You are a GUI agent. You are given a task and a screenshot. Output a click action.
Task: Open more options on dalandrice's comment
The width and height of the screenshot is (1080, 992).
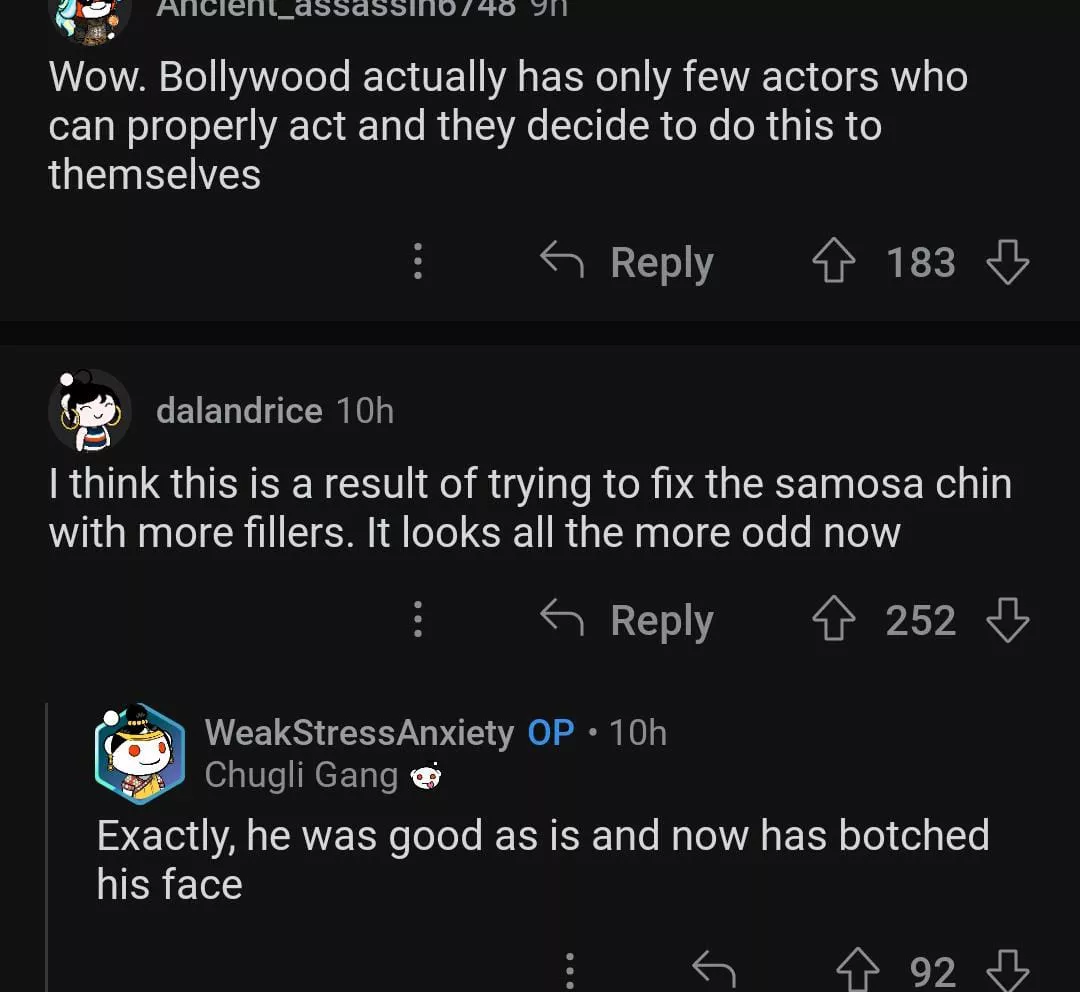(418, 621)
